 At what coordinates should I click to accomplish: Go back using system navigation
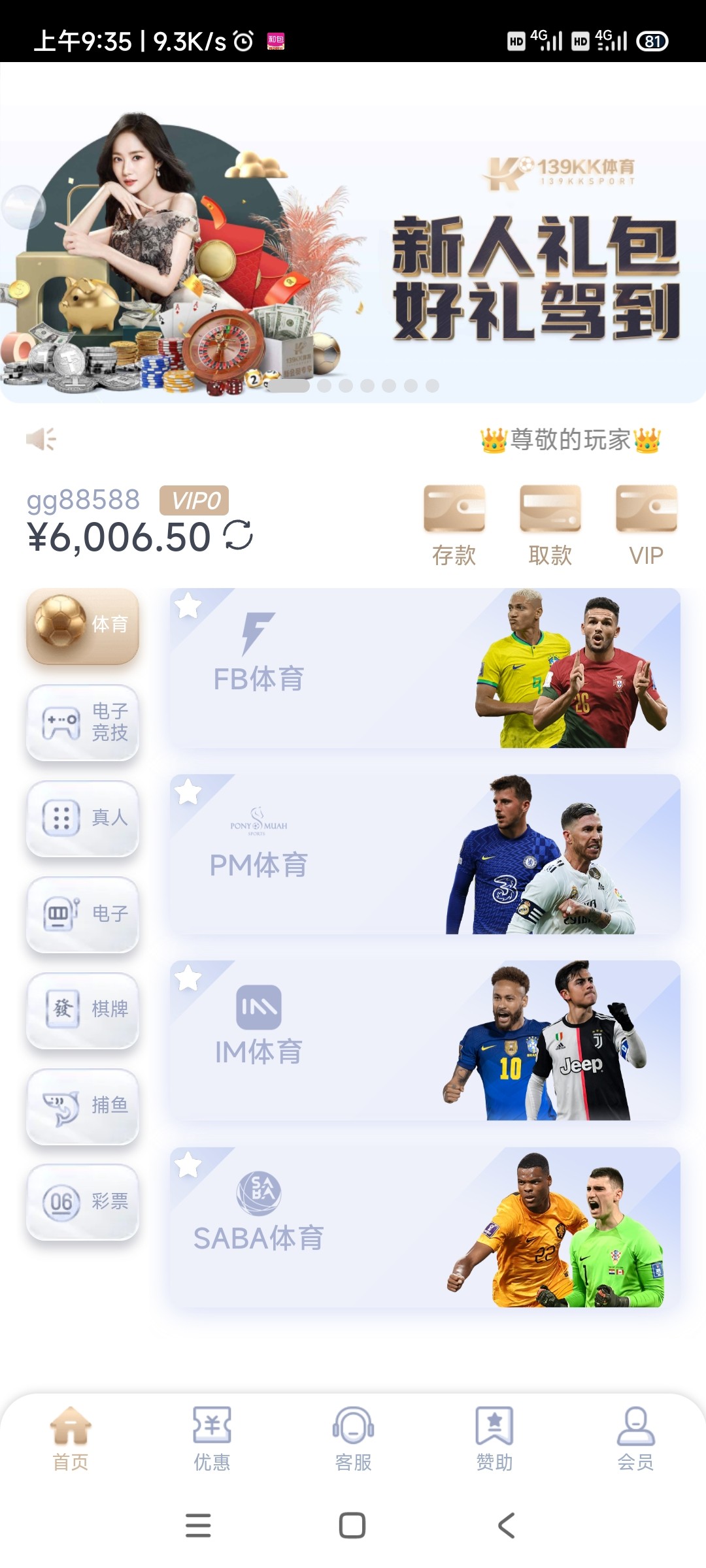507,1526
